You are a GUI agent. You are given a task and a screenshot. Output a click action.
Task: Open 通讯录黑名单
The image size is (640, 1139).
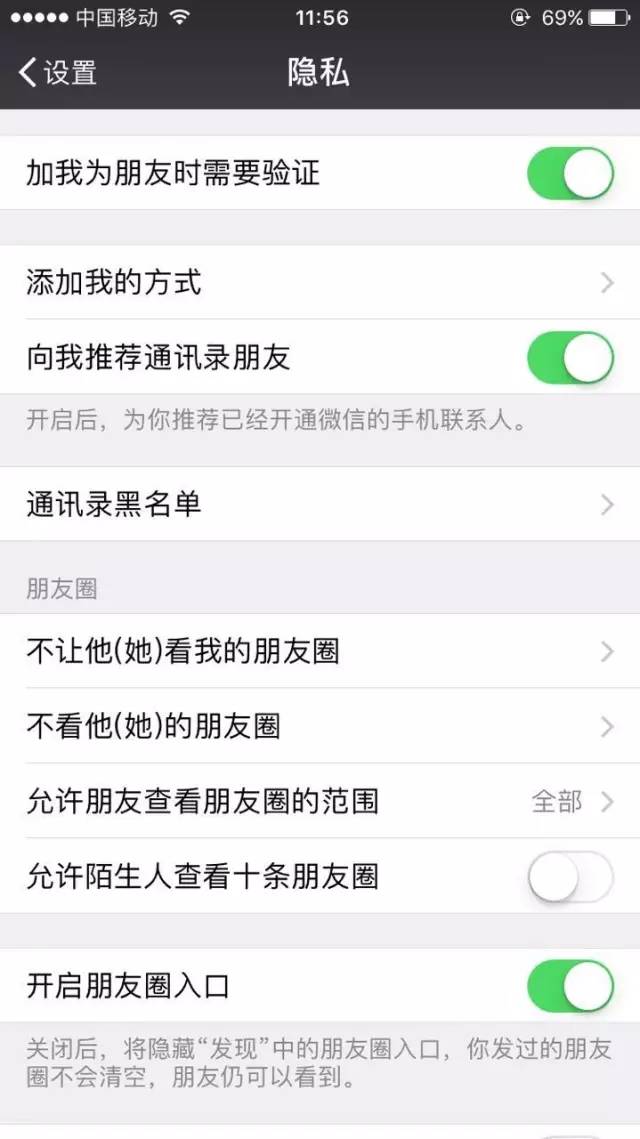pos(320,503)
